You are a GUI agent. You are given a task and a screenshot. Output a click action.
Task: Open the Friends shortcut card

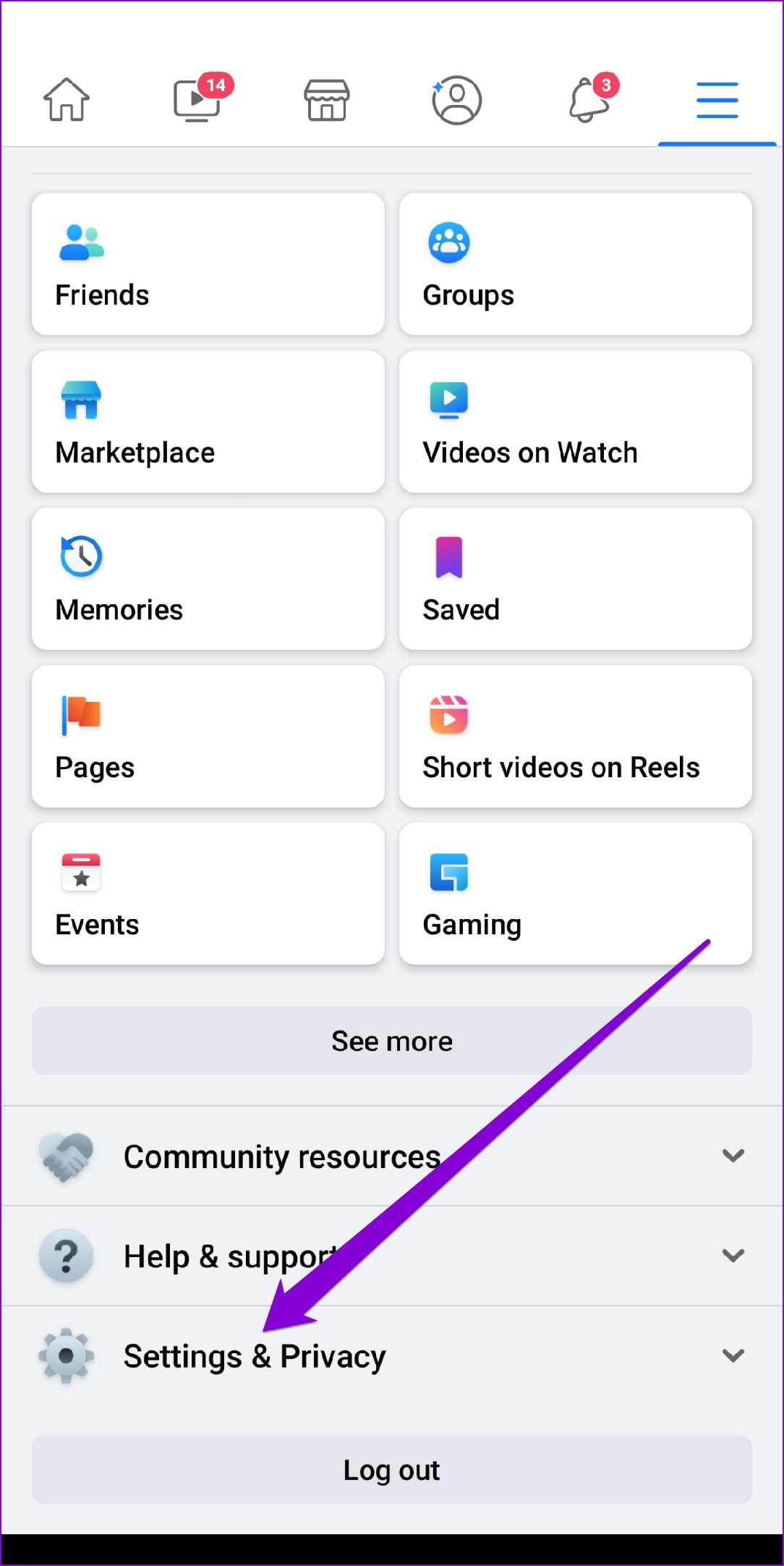coord(208,264)
